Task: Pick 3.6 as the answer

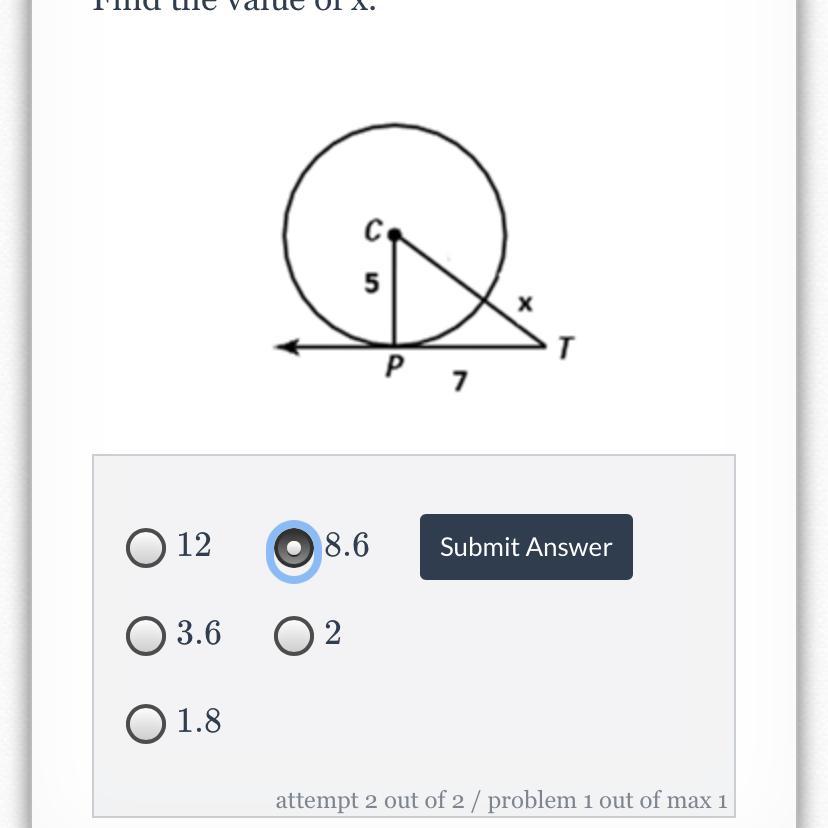Action: [x=147, y=635]
